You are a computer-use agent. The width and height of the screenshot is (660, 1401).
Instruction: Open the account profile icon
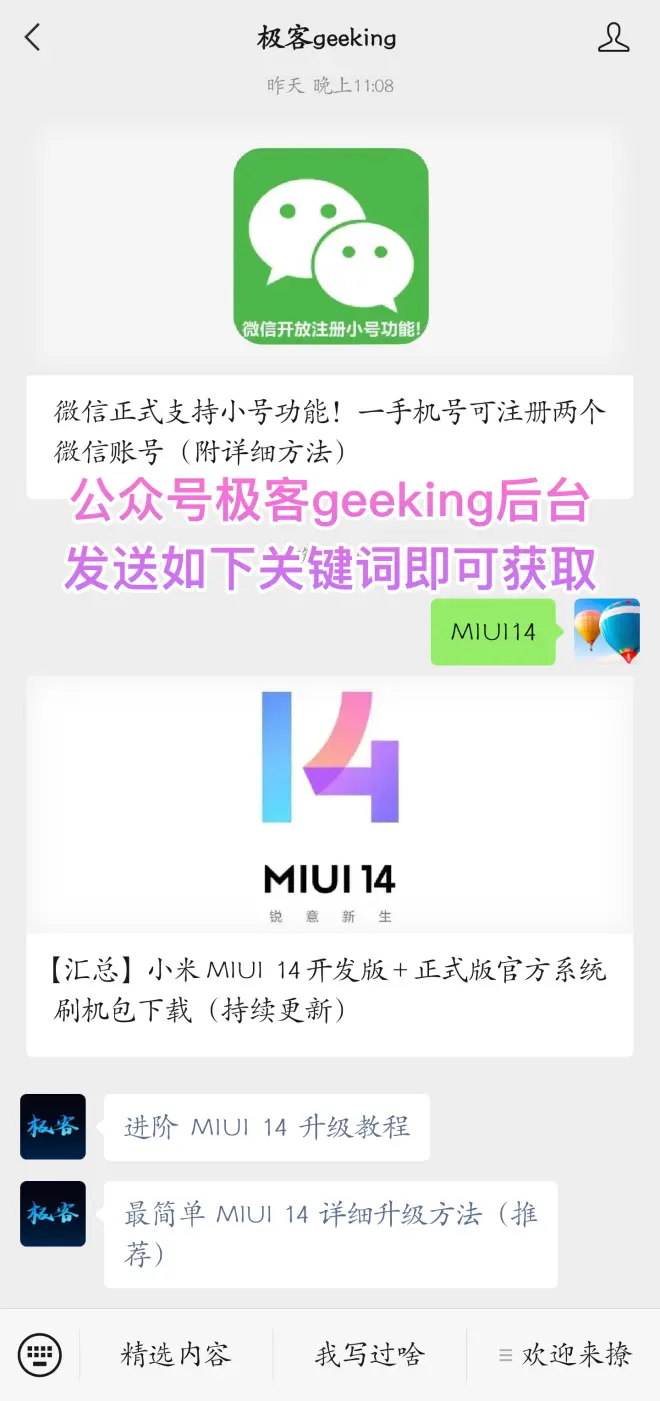click(612, 38)
